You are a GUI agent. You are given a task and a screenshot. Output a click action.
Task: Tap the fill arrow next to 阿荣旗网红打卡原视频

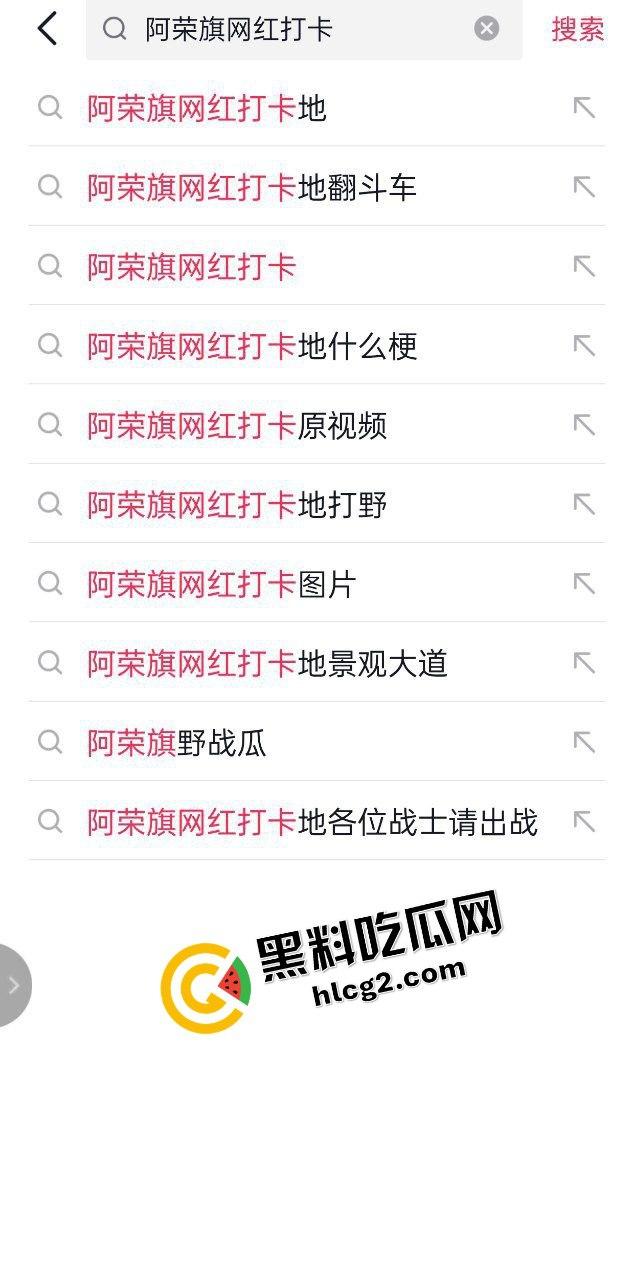click(584, 425)
